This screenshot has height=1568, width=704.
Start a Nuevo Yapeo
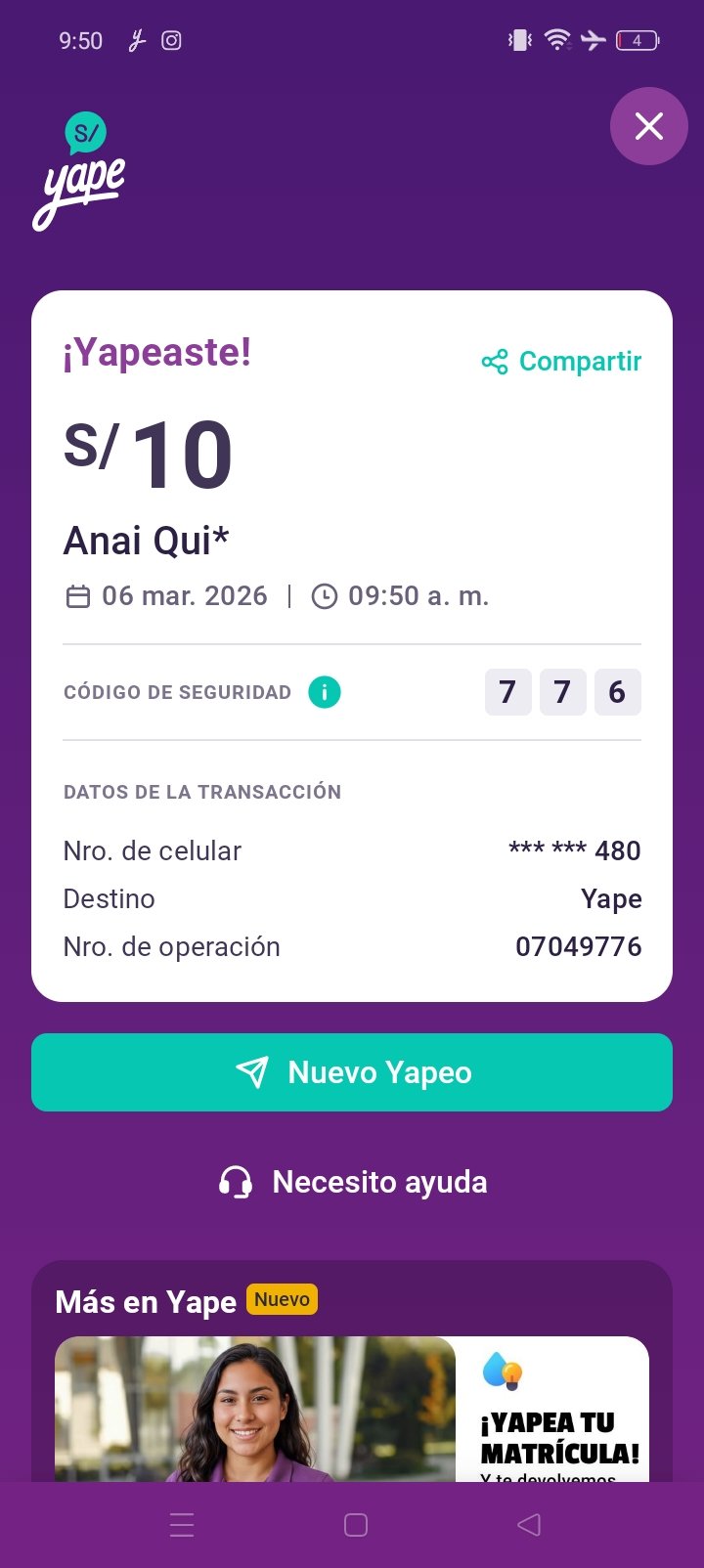click(352, 1072)
